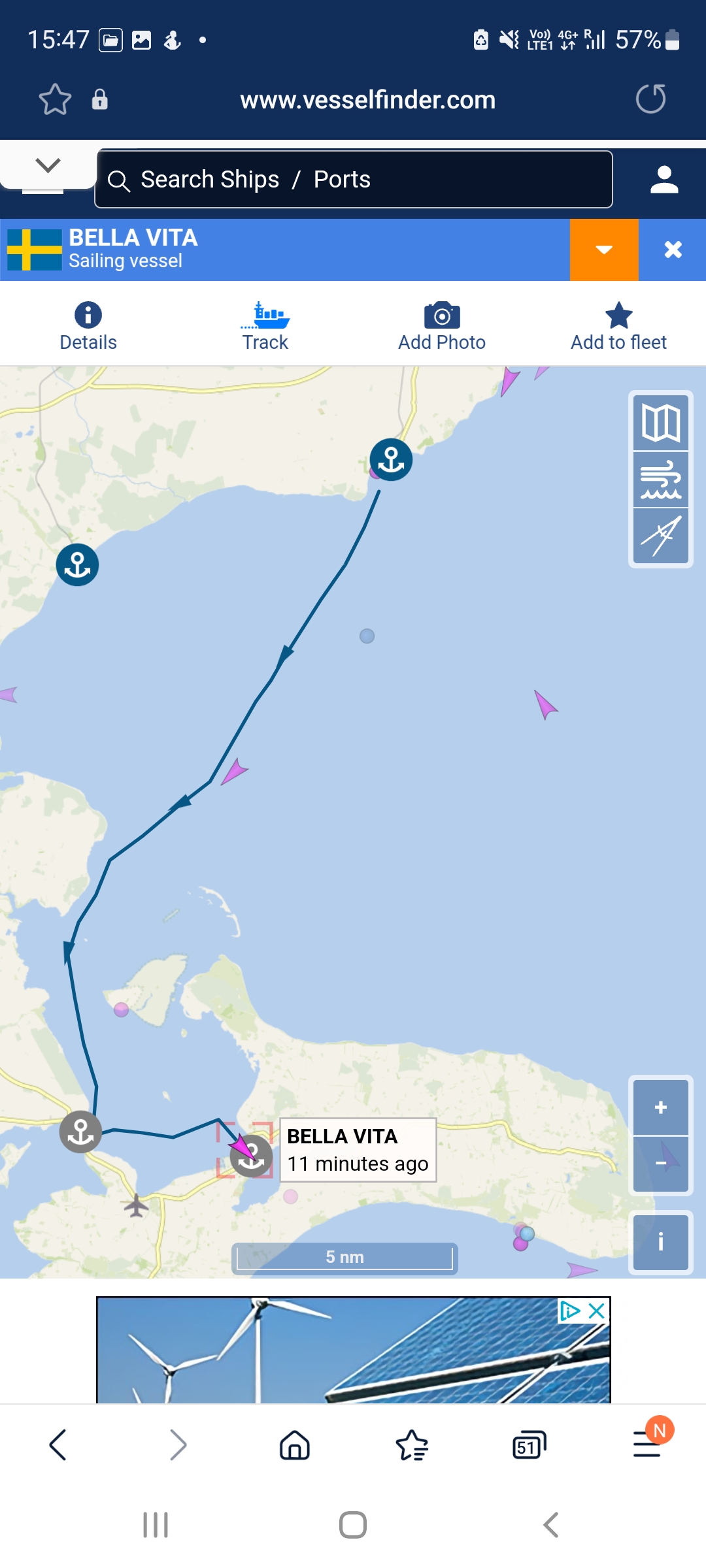Zoom in on the map
This screenshot has height=1568, width=706.
tap(661, 1107)
